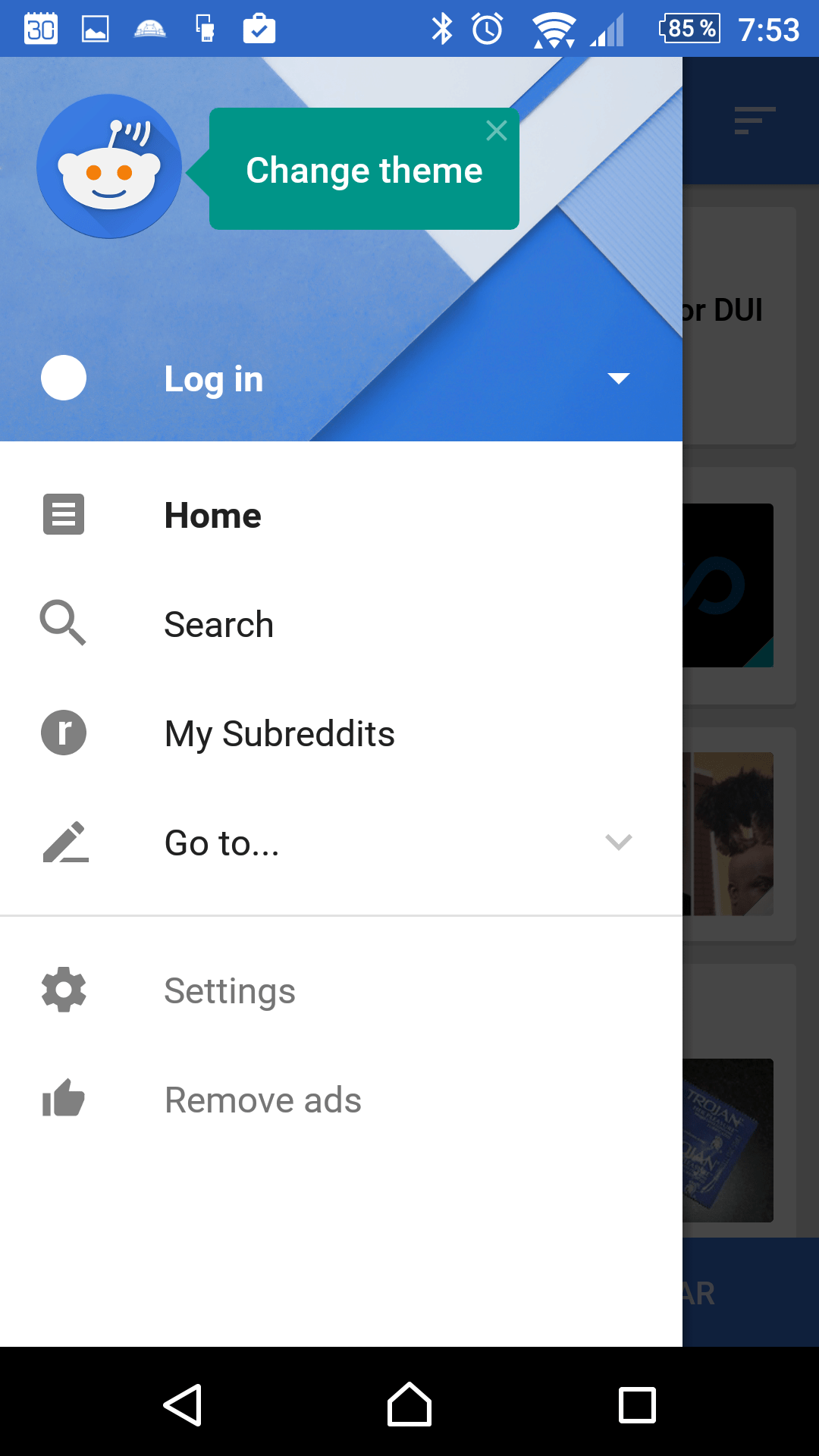Open My Subreddits
Viewport: 819px width, 1456px height.
279,734
